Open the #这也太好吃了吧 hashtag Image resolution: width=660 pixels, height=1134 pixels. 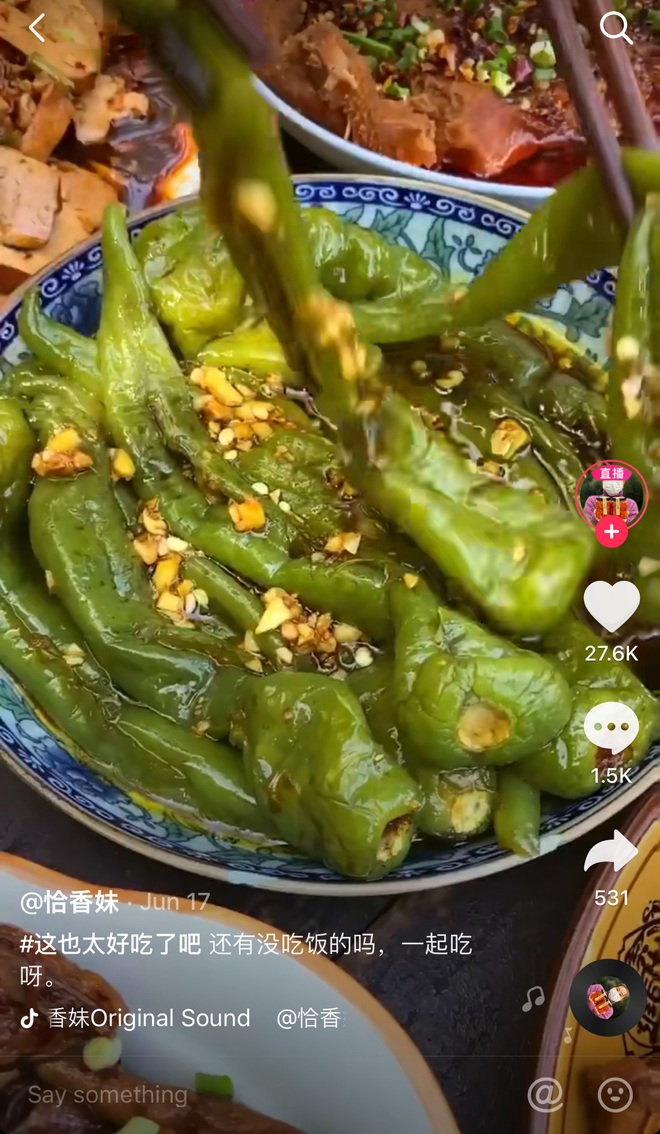pos(111,944)
